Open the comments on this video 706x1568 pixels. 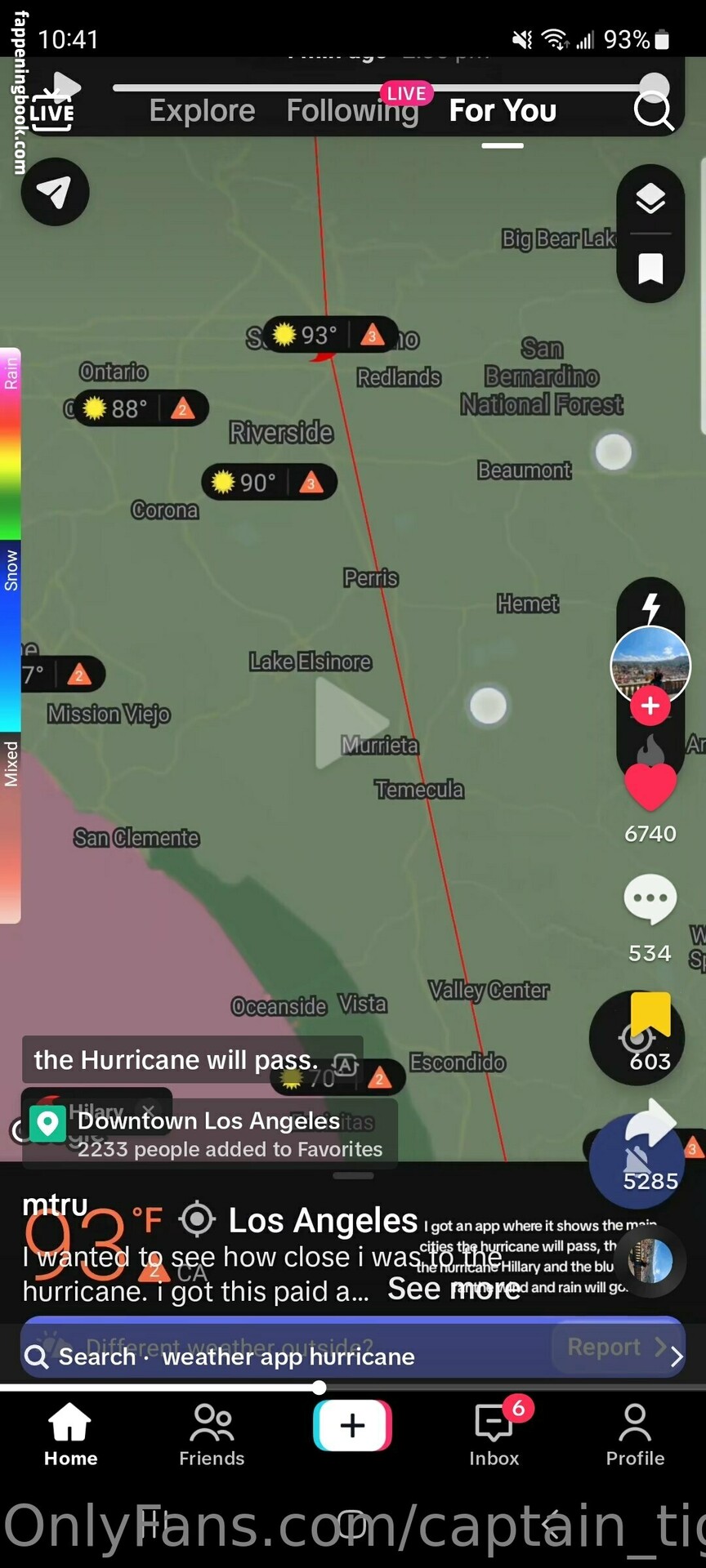pos(650,899)
